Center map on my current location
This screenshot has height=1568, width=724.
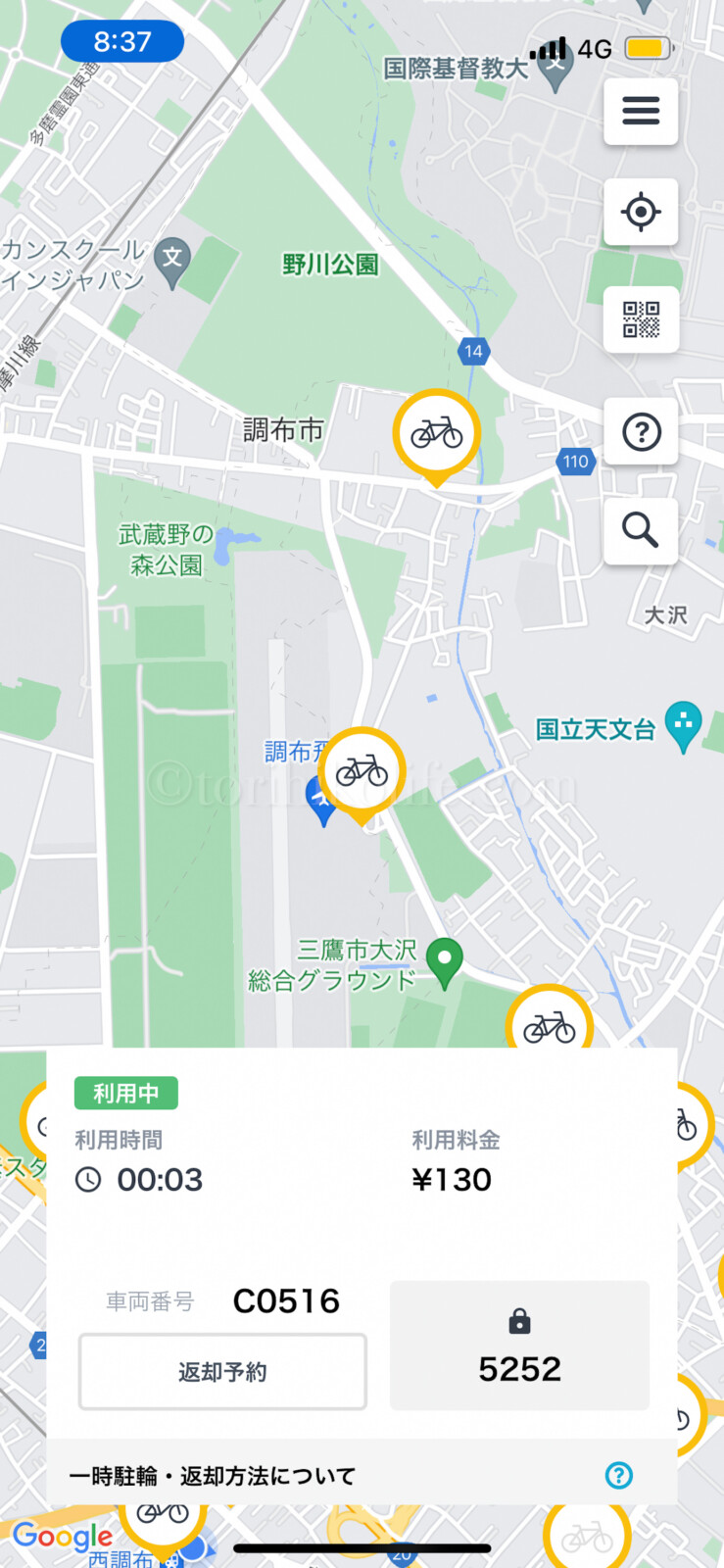(x=641, y=212)
